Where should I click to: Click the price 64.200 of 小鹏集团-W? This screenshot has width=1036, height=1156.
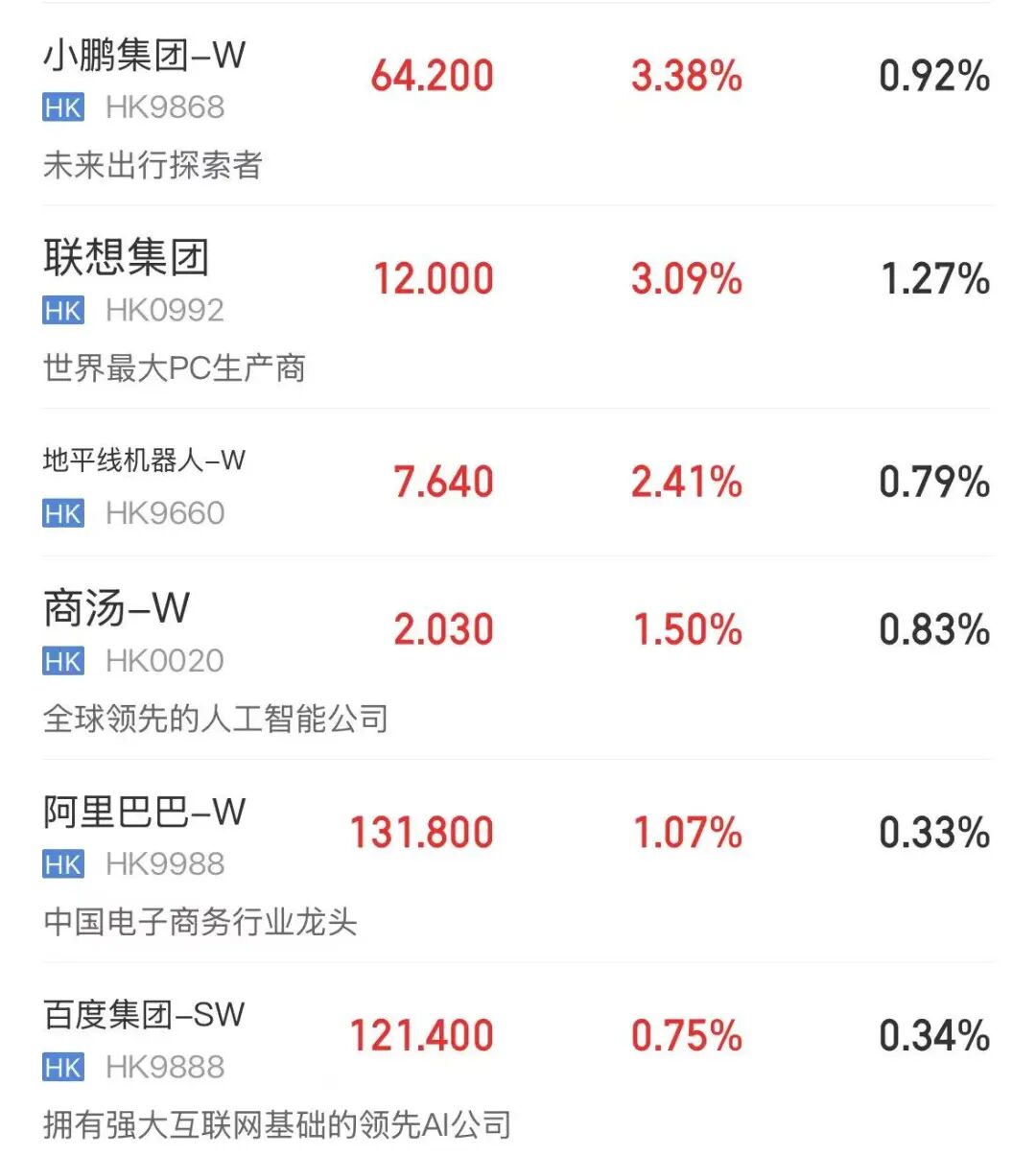[431, 75]
